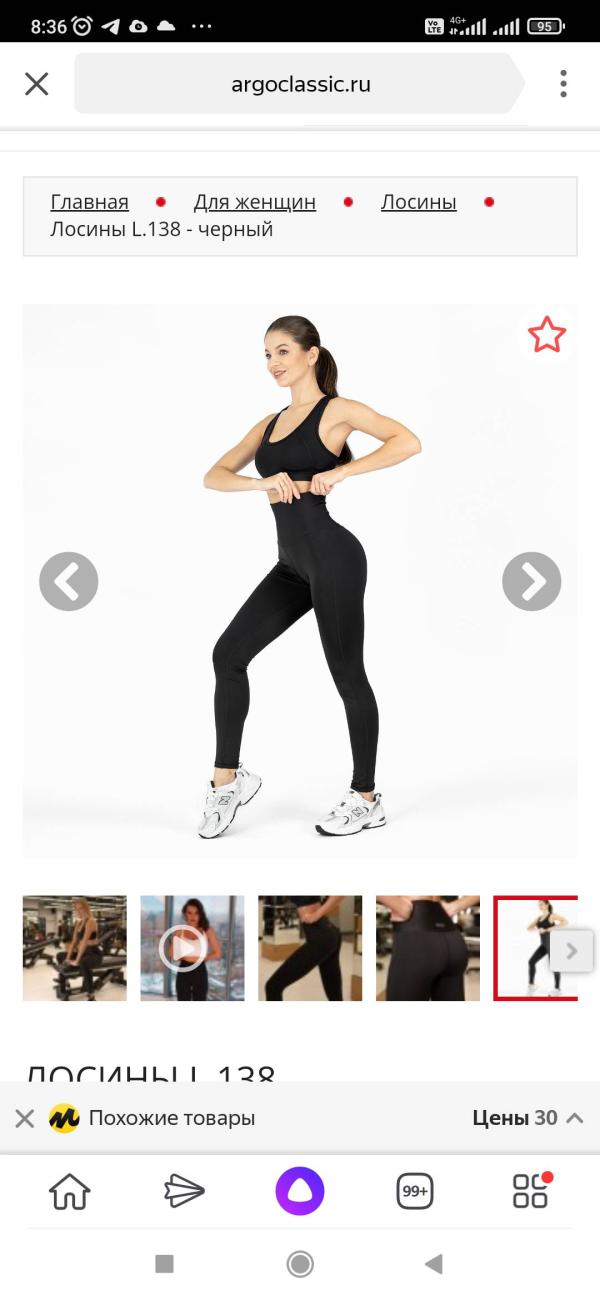
Task: Open the Лосины category link
Action: [418, 202]
